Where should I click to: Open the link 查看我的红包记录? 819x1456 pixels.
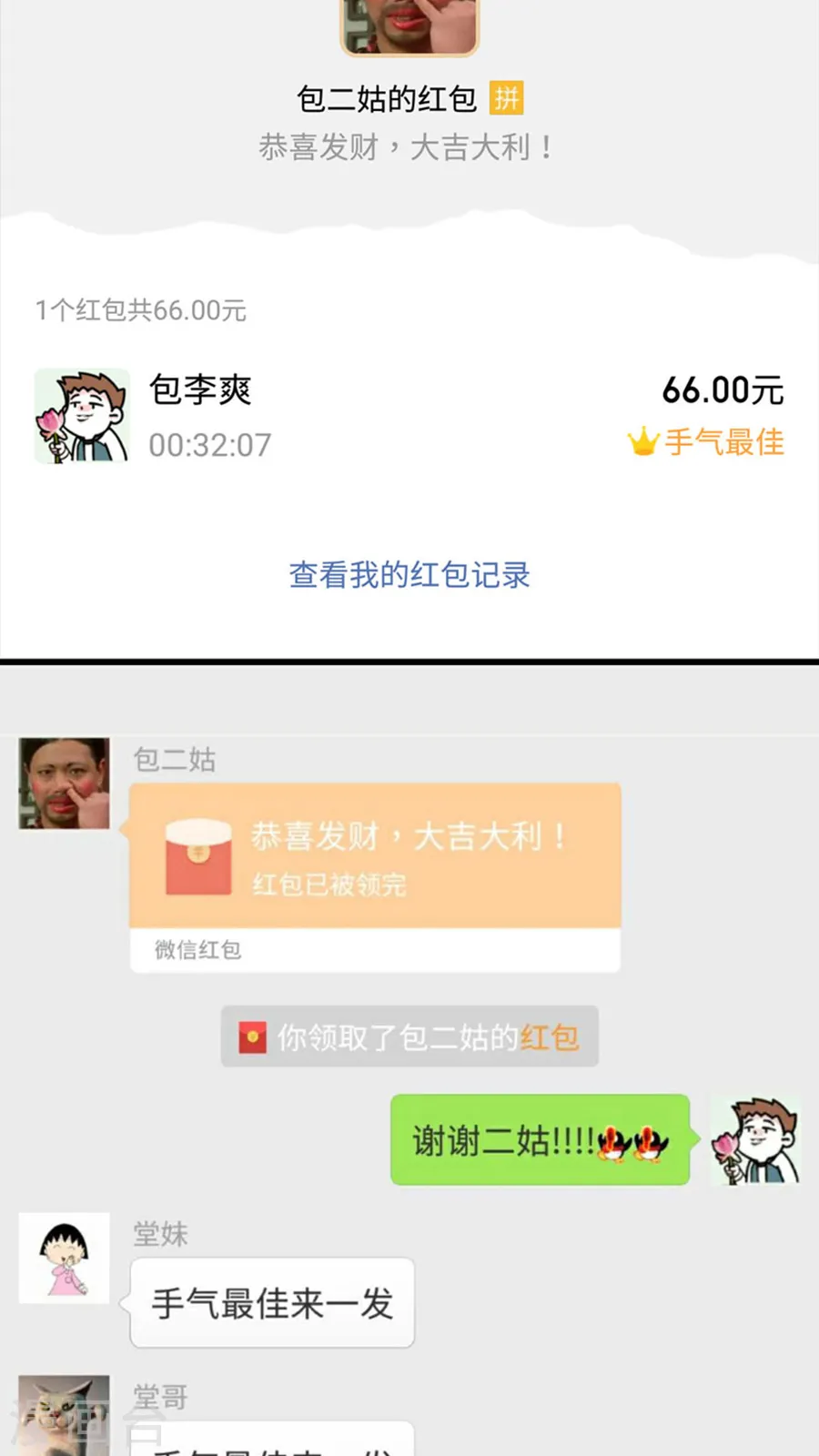(408, 575)
